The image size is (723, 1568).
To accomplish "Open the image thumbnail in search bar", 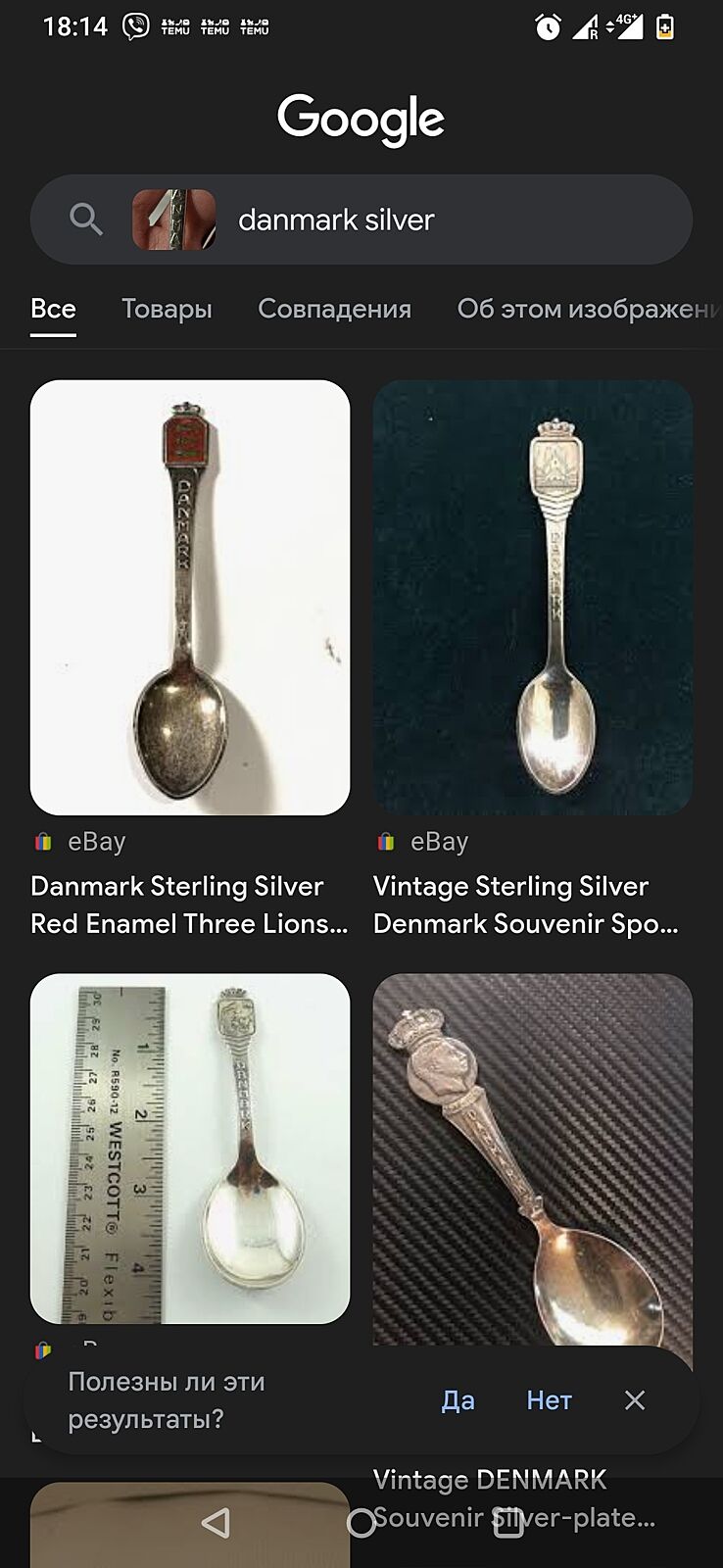I will 173,220.
